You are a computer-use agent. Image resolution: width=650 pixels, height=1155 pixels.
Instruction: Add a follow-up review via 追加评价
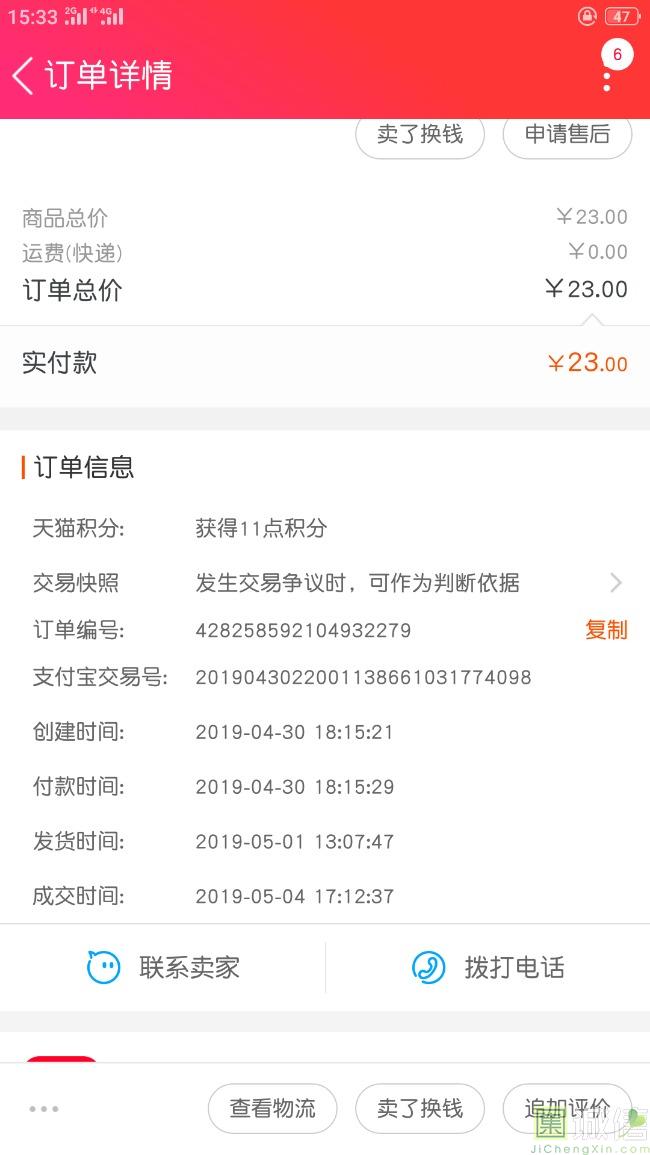(566, 1108)
